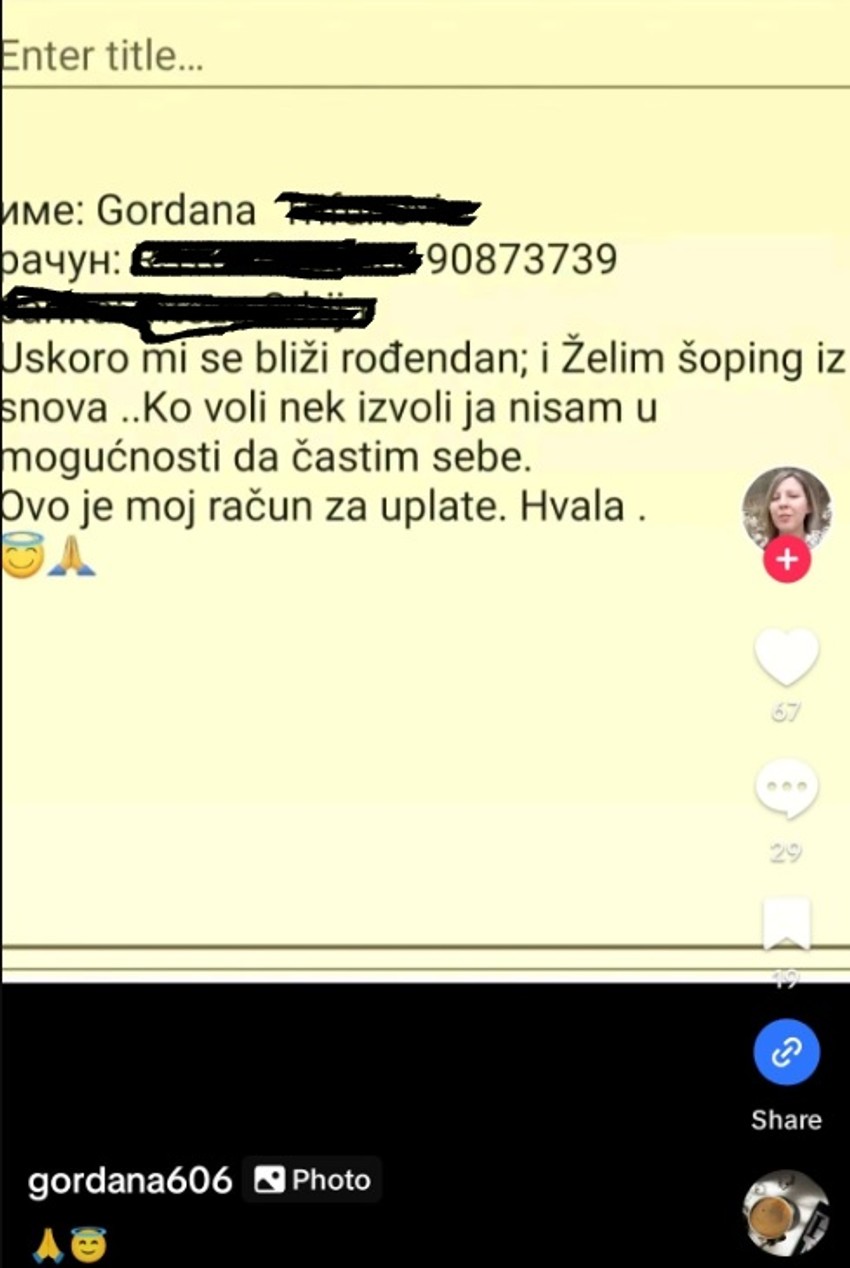Expand the comments section showing 29

pos(787,787)
